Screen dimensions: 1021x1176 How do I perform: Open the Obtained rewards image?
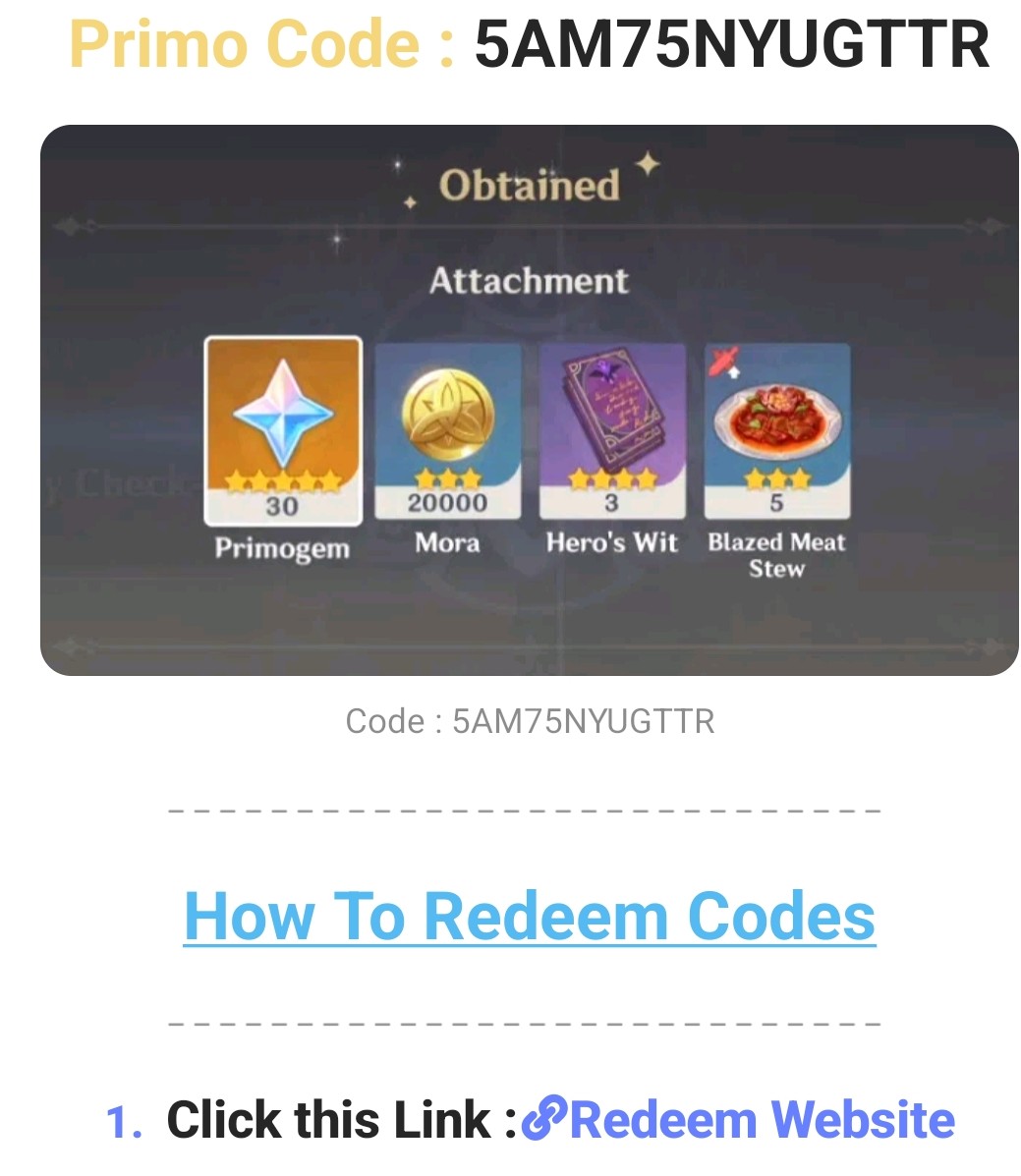pyautogui.click(x=529, y=400)
